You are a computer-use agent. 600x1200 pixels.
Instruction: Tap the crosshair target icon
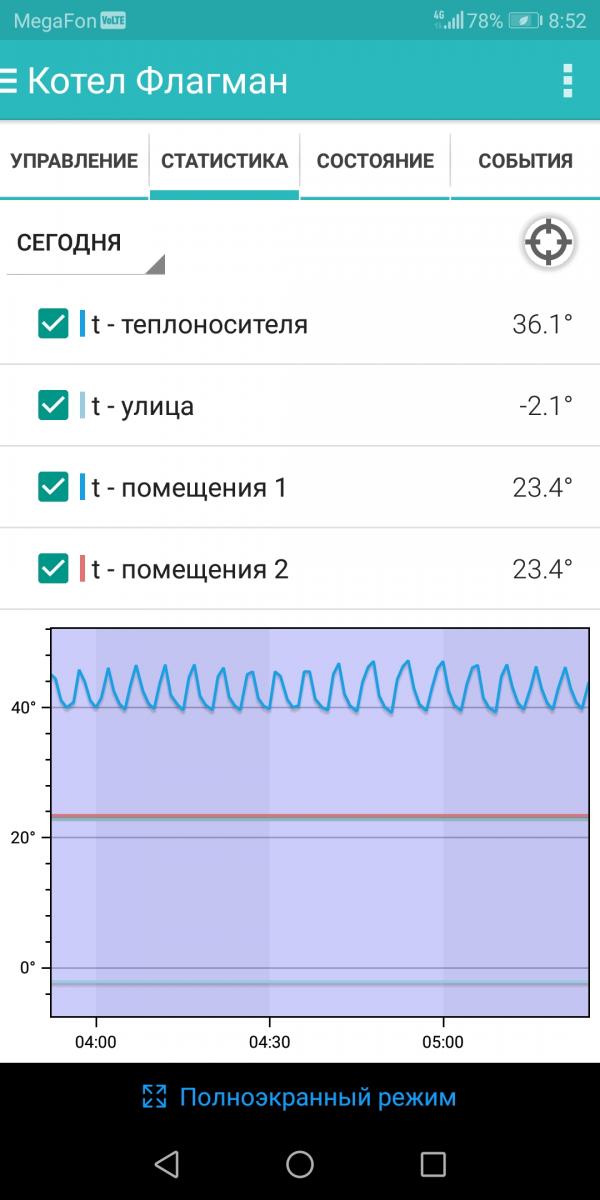[549, 242]
